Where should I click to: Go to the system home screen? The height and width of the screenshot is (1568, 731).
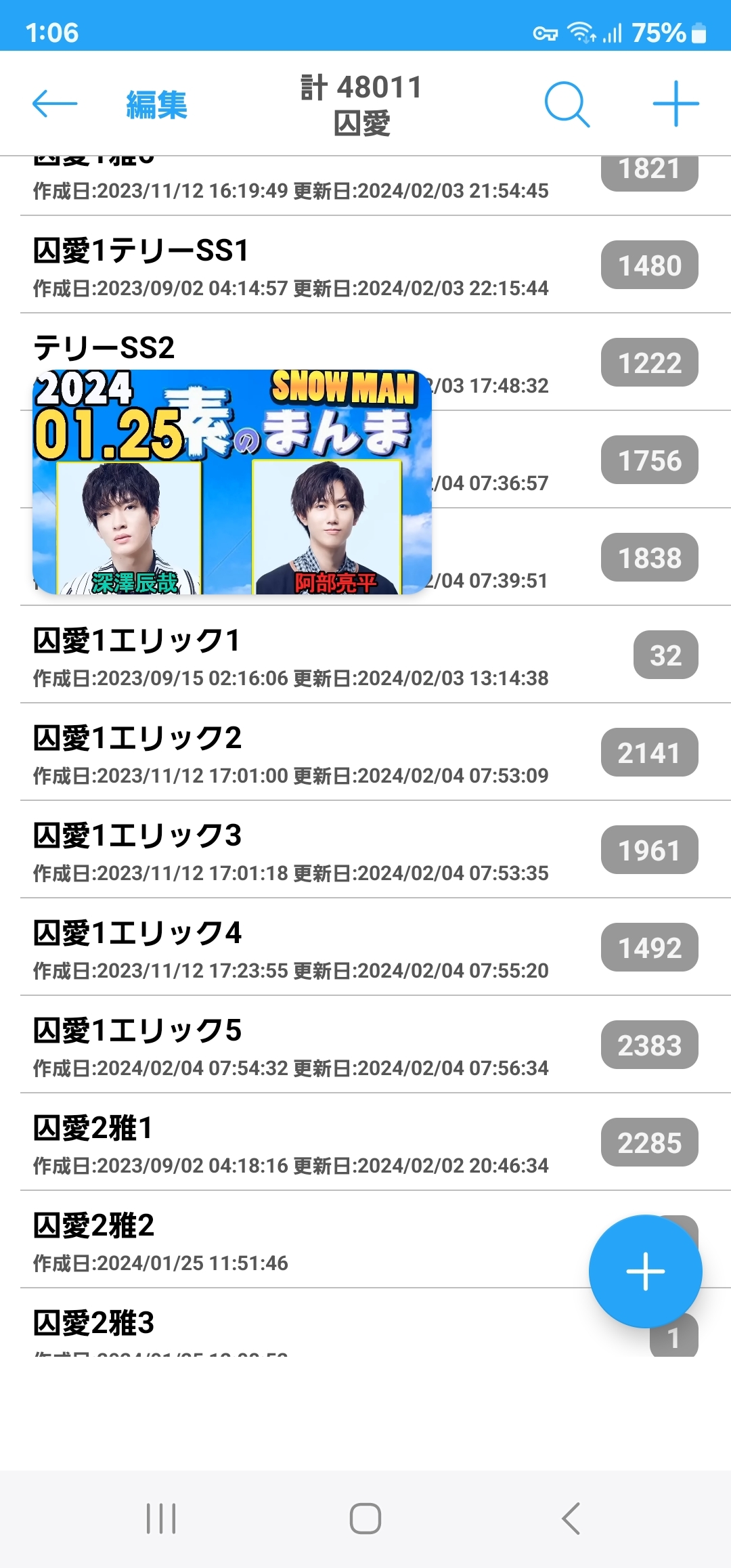point(365,1519)
